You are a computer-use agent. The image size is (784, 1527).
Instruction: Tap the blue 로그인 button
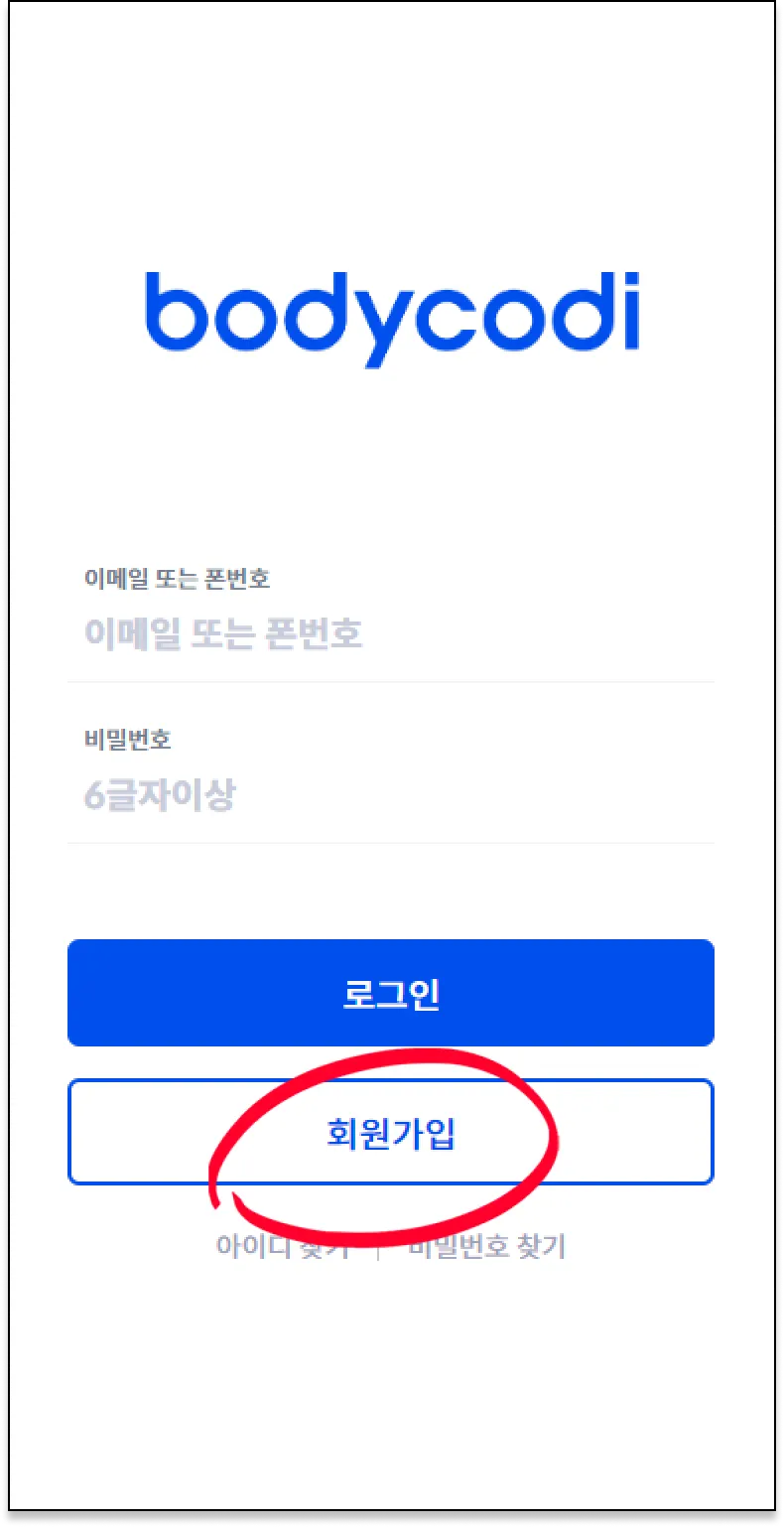[390, 993]
